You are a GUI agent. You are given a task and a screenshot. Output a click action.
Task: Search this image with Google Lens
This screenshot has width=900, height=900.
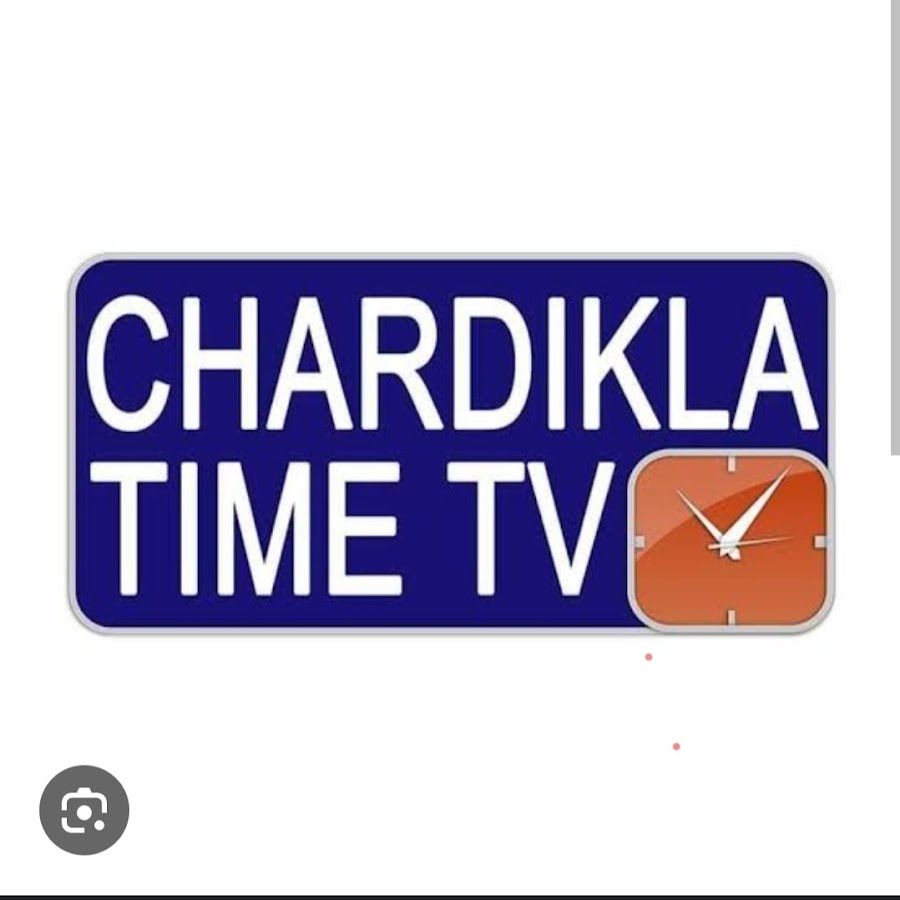pos(84,810)
